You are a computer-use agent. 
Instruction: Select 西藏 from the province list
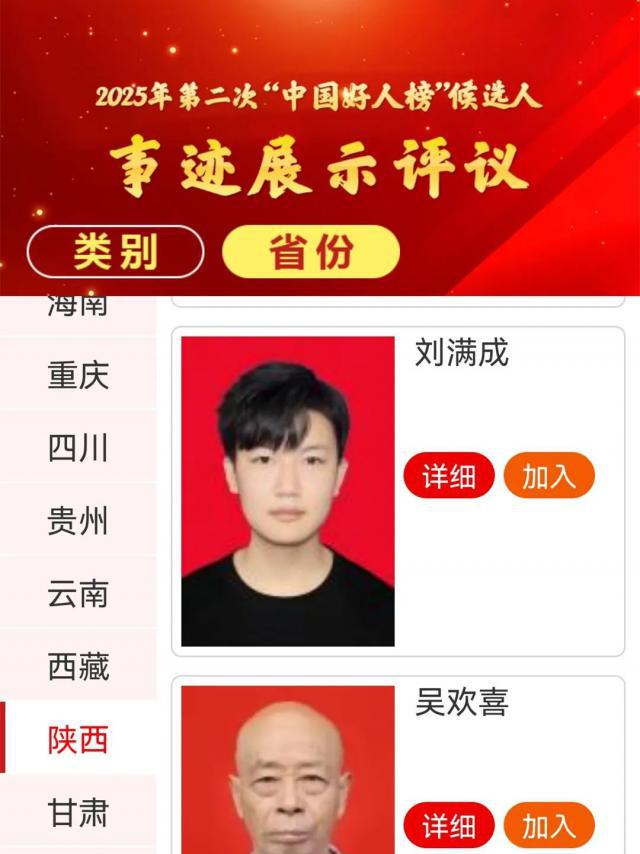[x=78, y=666]
